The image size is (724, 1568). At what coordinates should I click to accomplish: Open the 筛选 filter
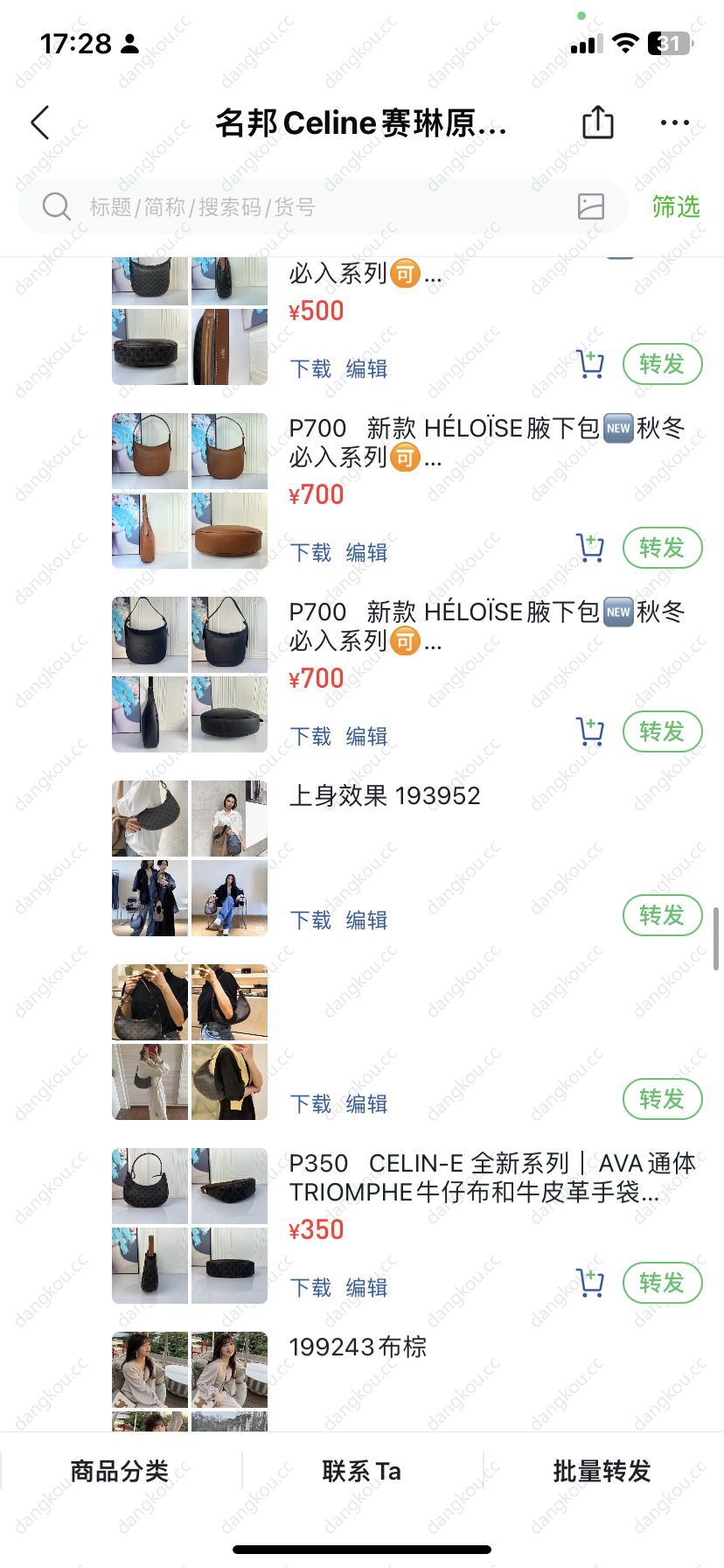676,207
